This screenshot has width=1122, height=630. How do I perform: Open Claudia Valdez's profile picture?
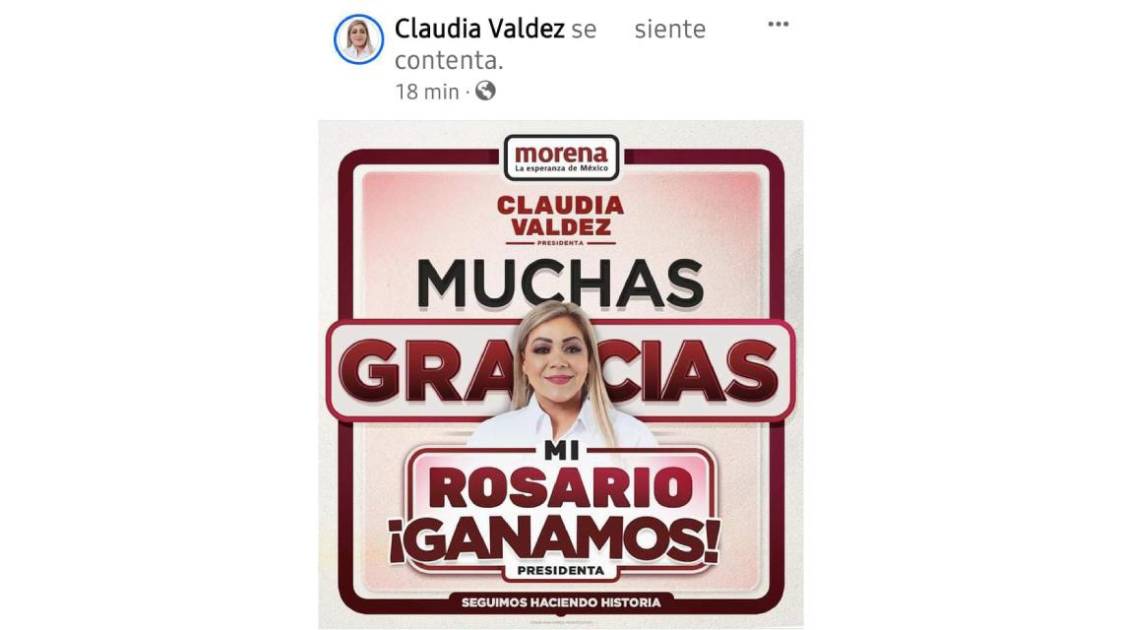tap(358, 40)
